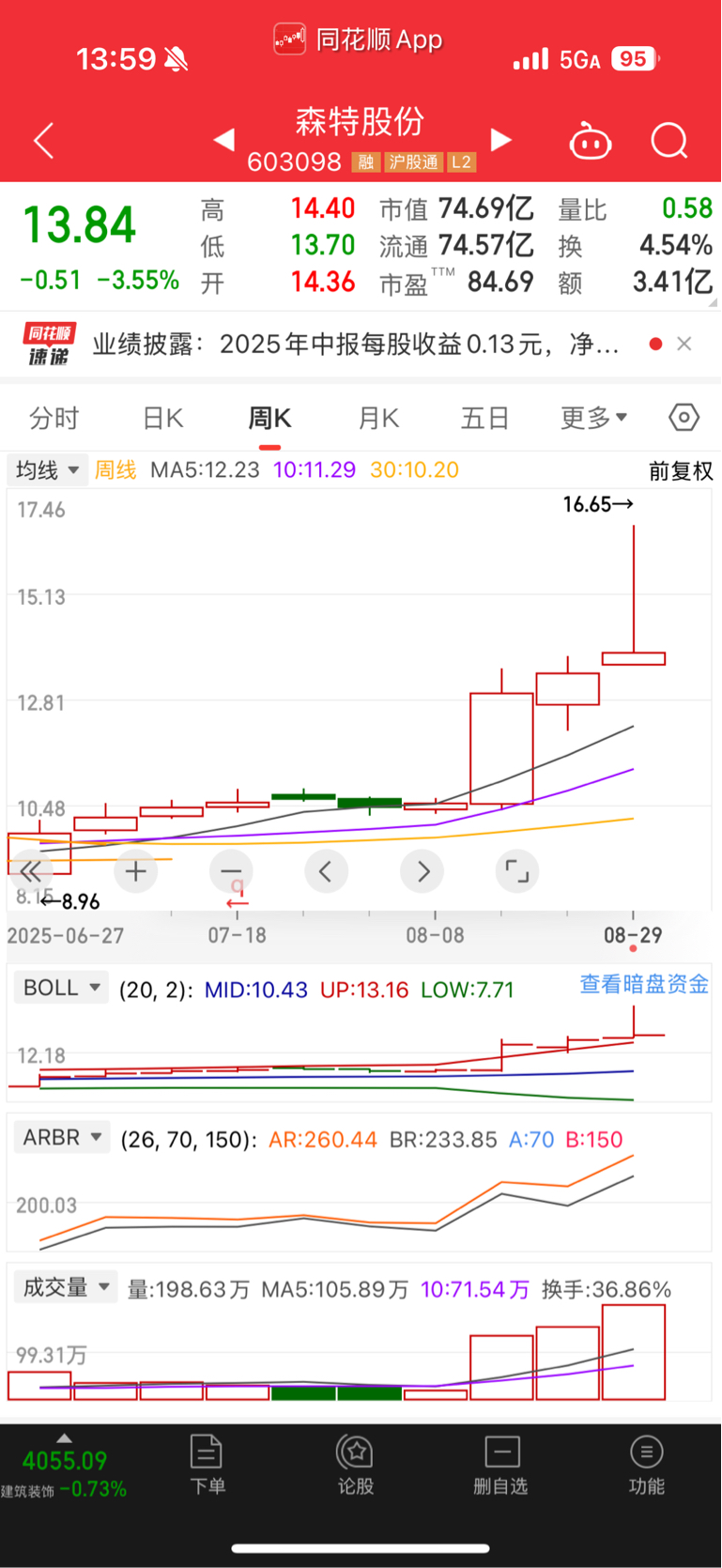The image size is (722, 1568).
Task: Switch to the 五日 tab
Action: [484, 418]
